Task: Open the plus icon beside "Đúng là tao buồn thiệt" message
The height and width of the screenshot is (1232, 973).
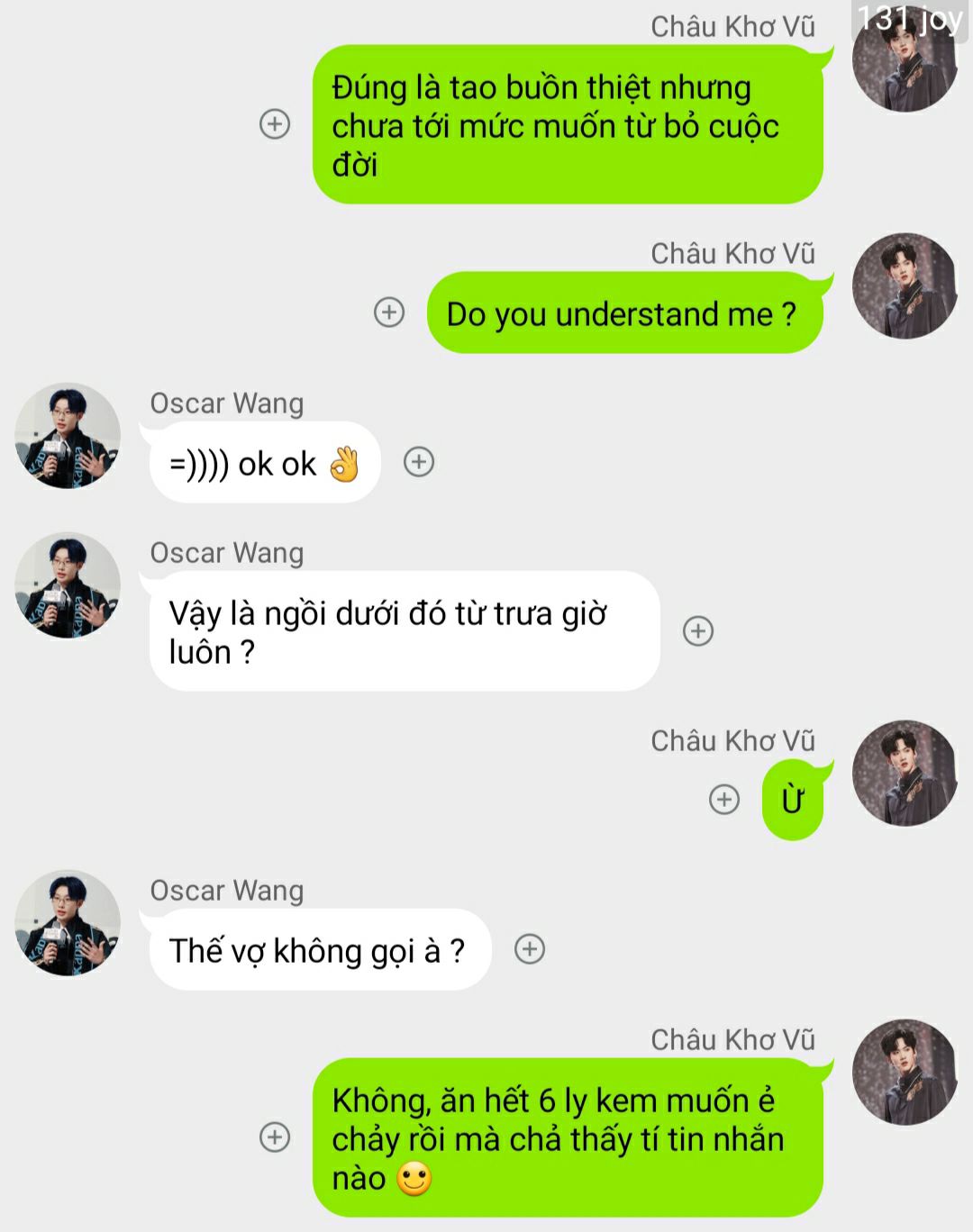Action: click(x=275, y=123)
